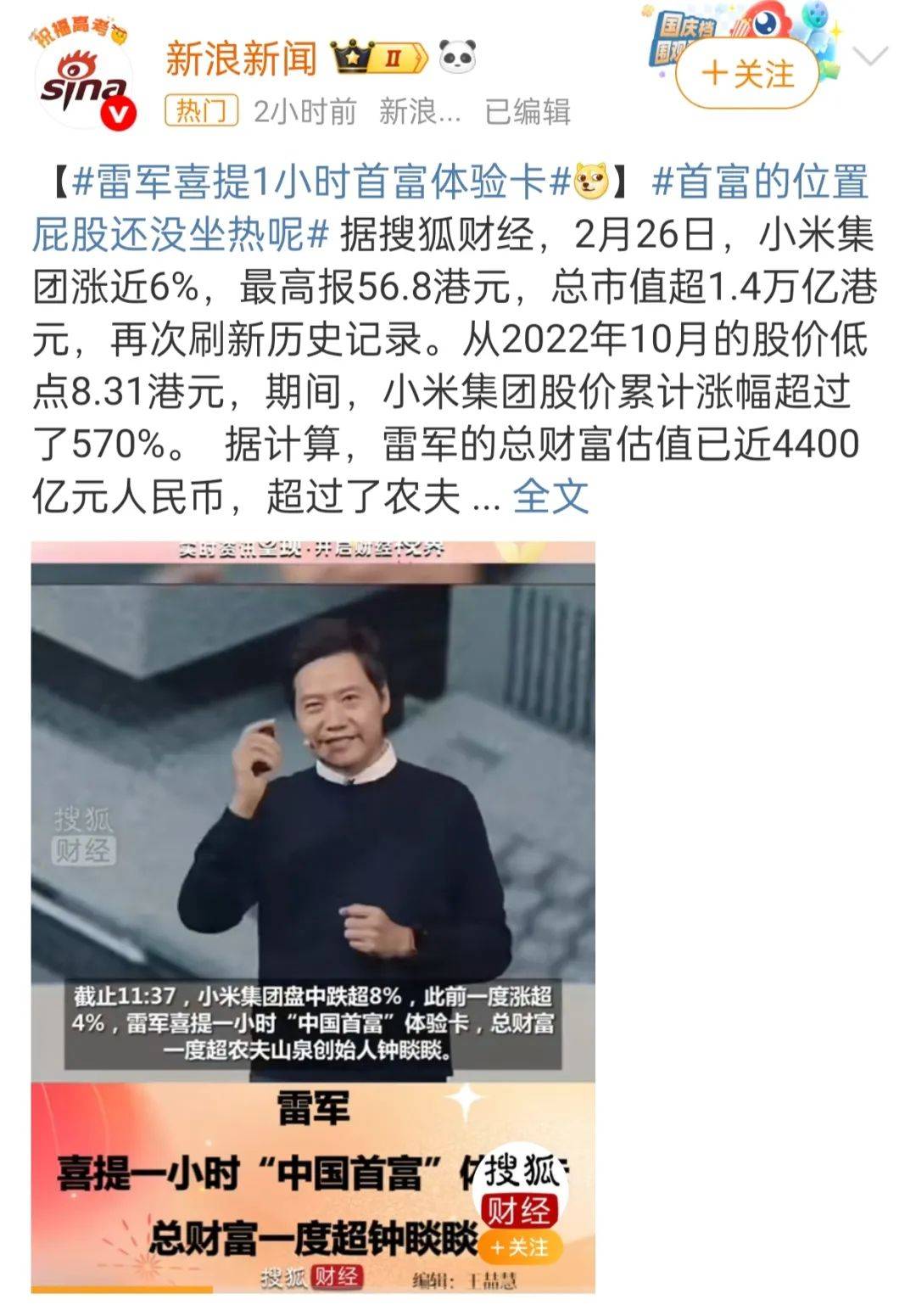Open the 新浪新闻 account name
Viewport: 916px width, 1316px height.
pos(241,58)
